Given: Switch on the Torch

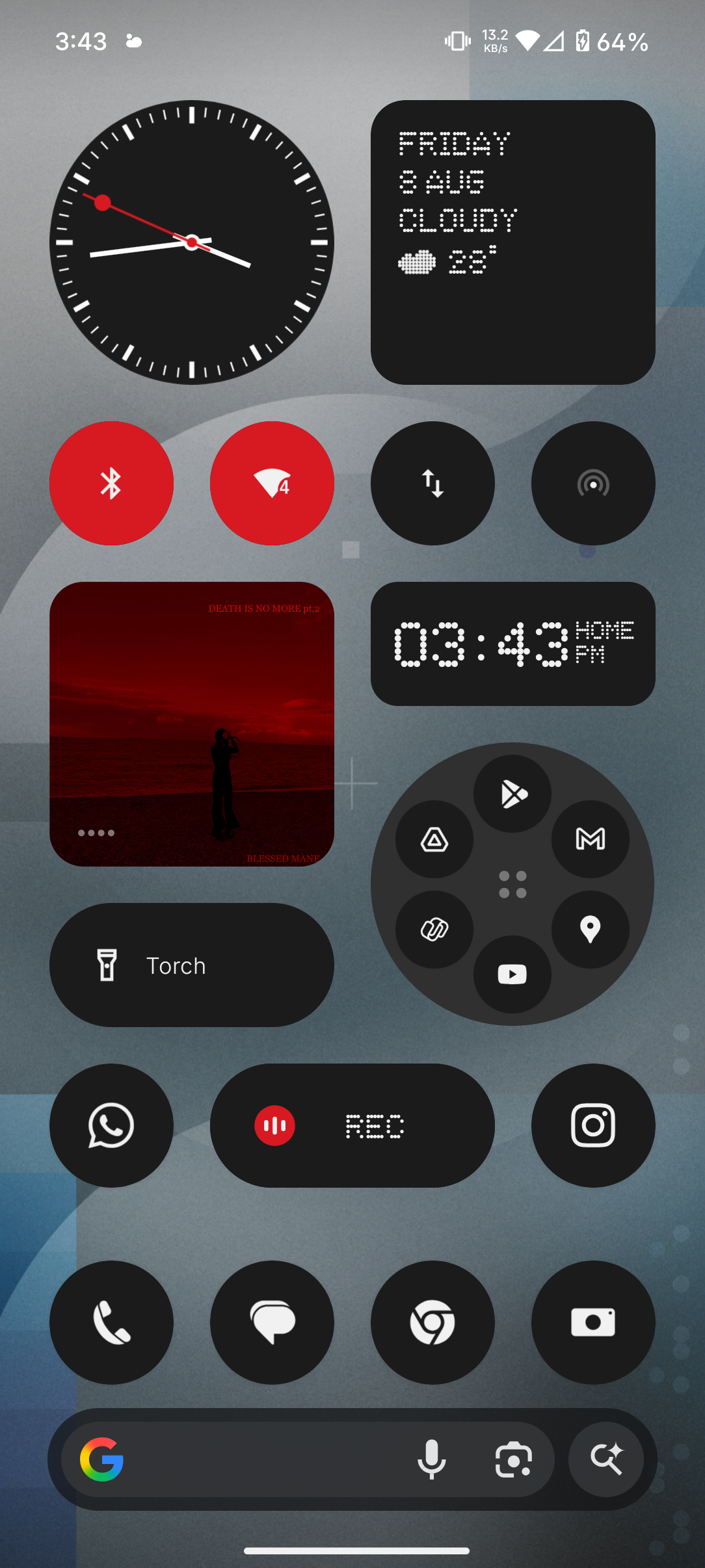Looking at the screenshot, I should click(192, 965).
